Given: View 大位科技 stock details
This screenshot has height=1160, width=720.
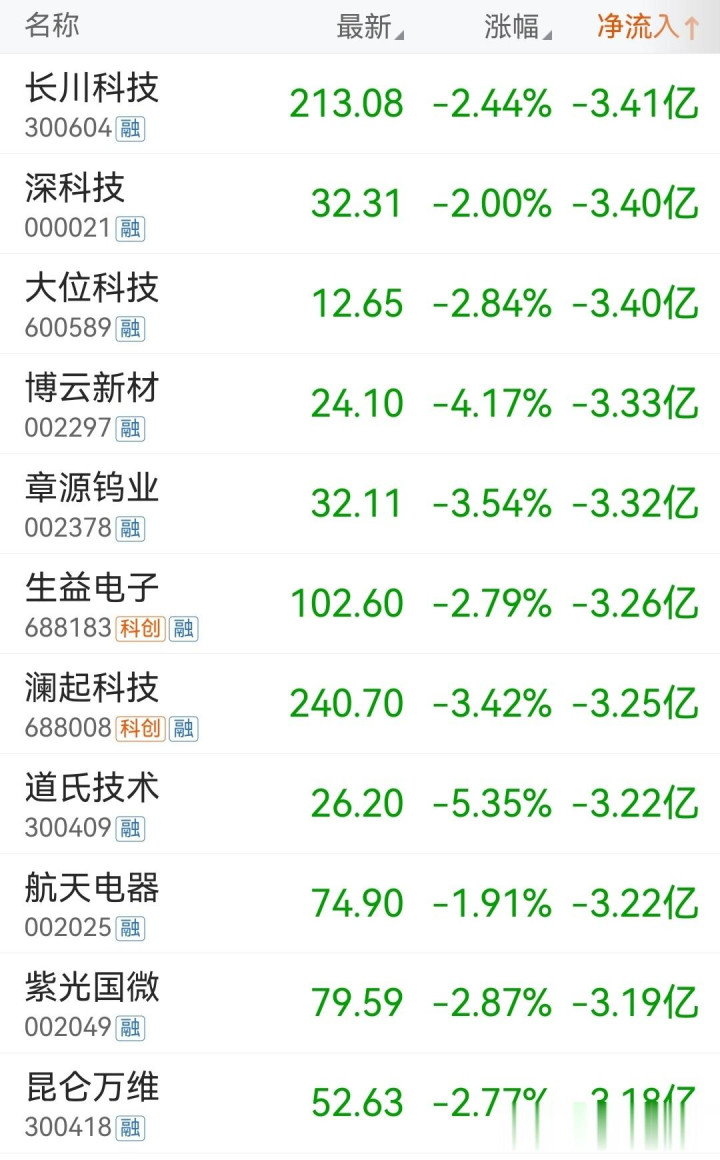Looking at the screenshot, I should pyautogui.click(x=360, y=303).
